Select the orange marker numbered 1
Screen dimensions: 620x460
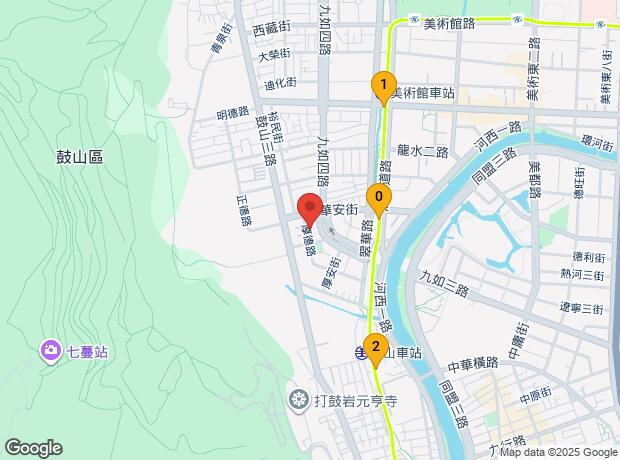coord(384,88)
